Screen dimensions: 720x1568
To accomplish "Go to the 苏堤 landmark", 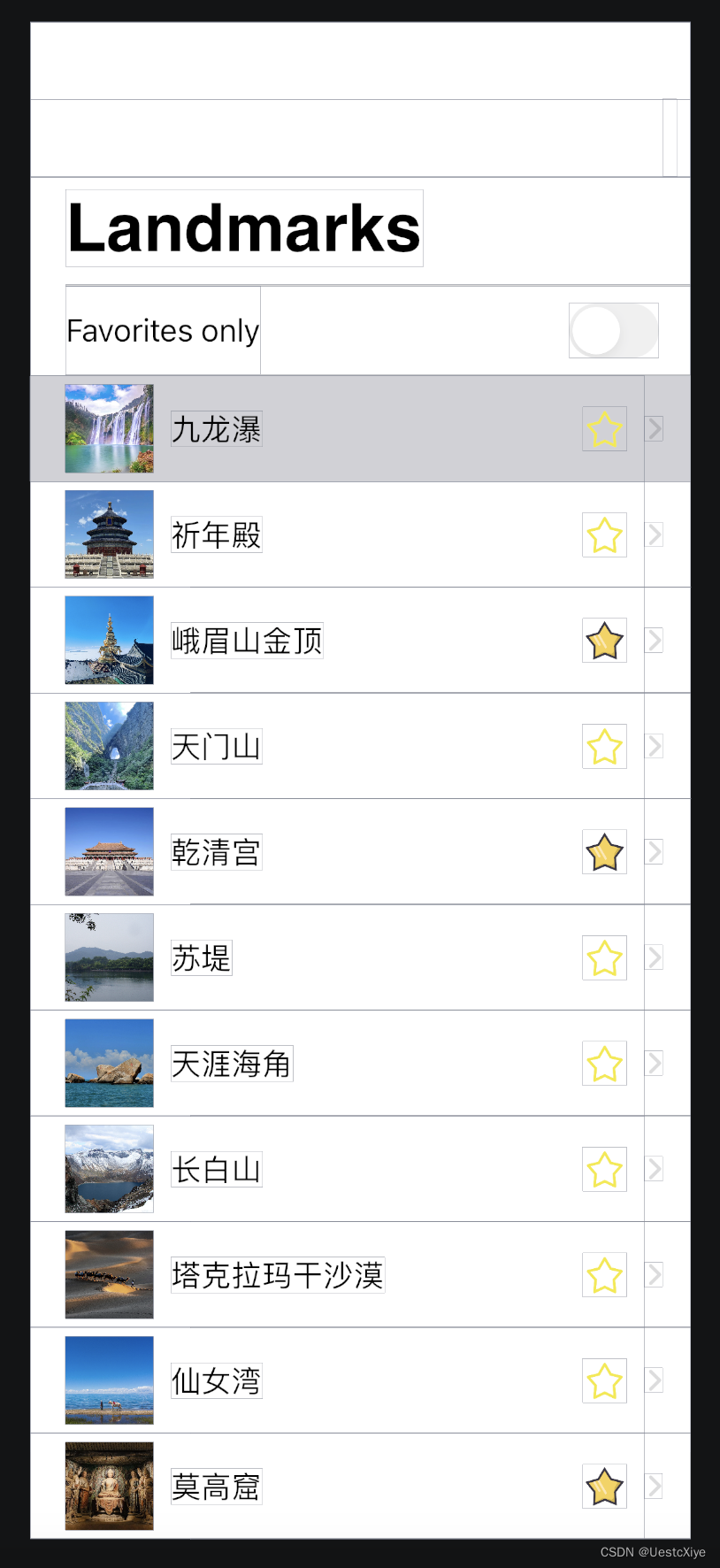I will point(202,958).
